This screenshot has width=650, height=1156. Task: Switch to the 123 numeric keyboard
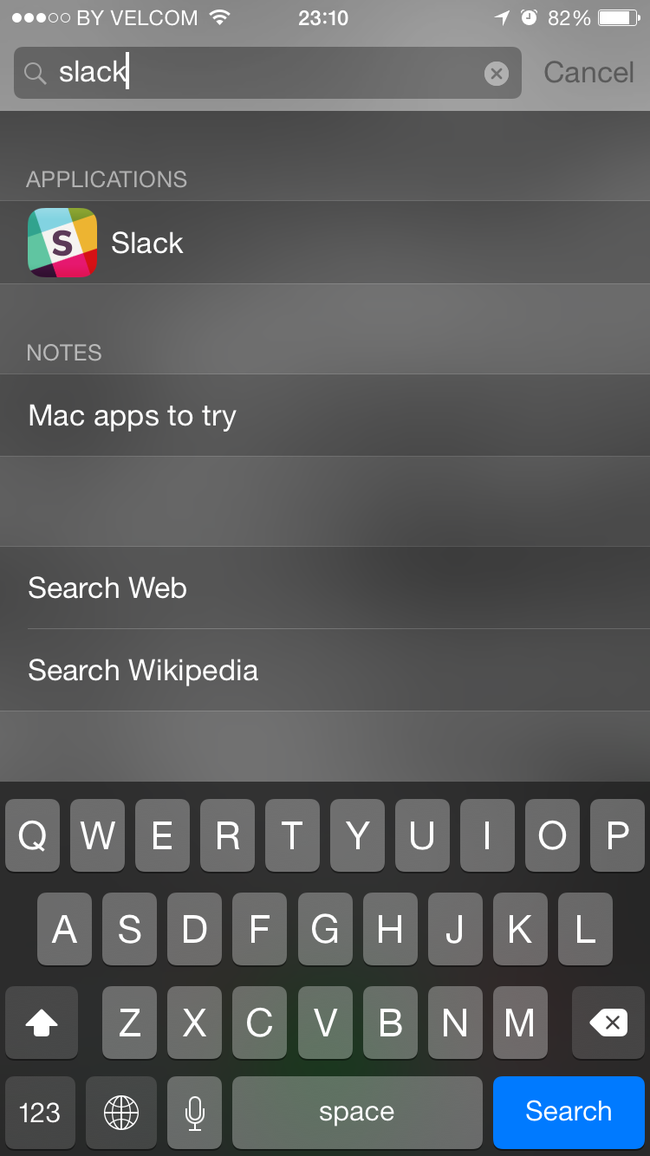point(40,1112)
